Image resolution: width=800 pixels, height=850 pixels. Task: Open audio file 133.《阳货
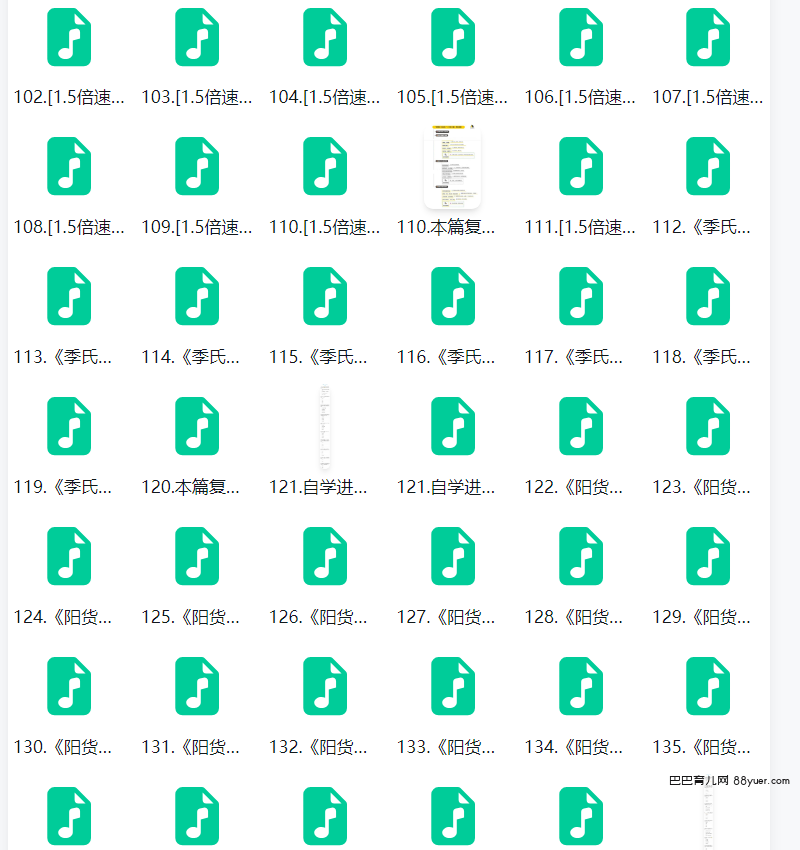[453, 686]
